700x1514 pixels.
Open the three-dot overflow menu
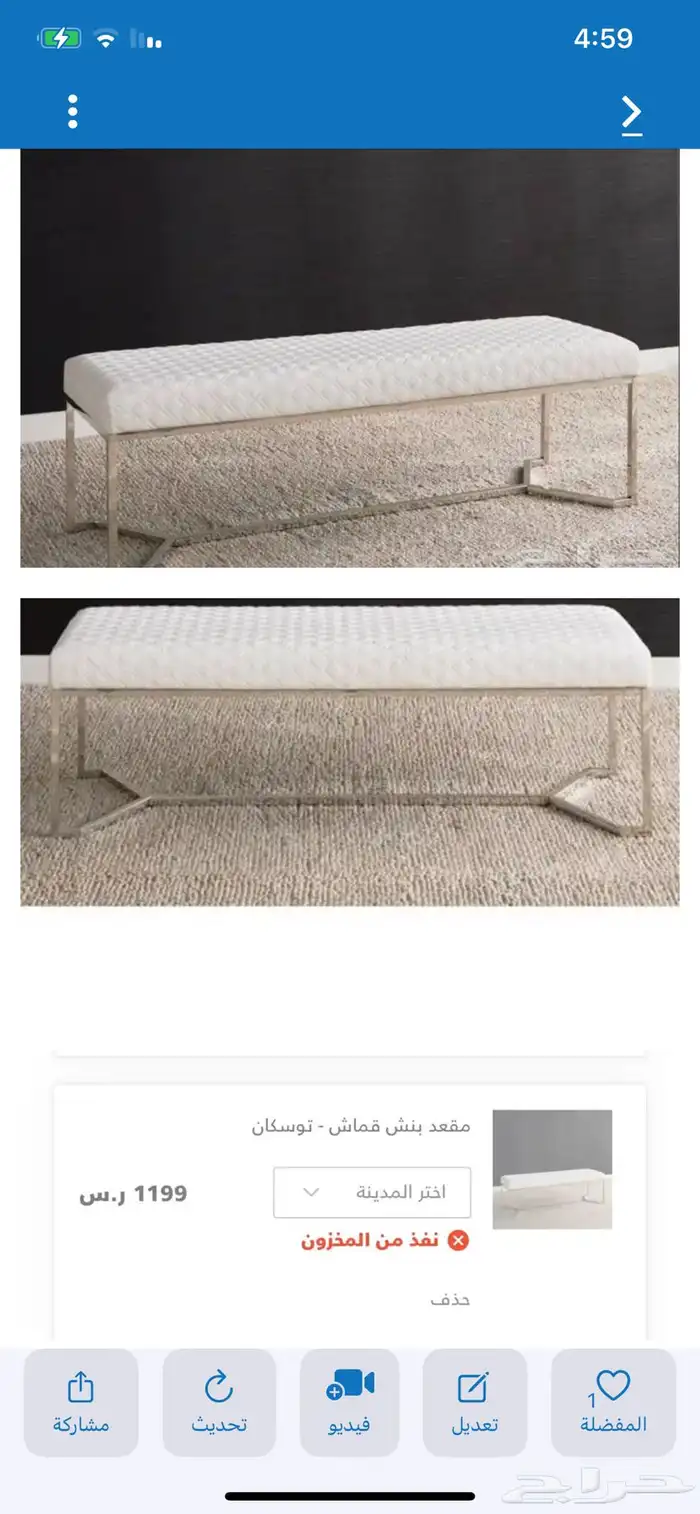coord(73,112)
